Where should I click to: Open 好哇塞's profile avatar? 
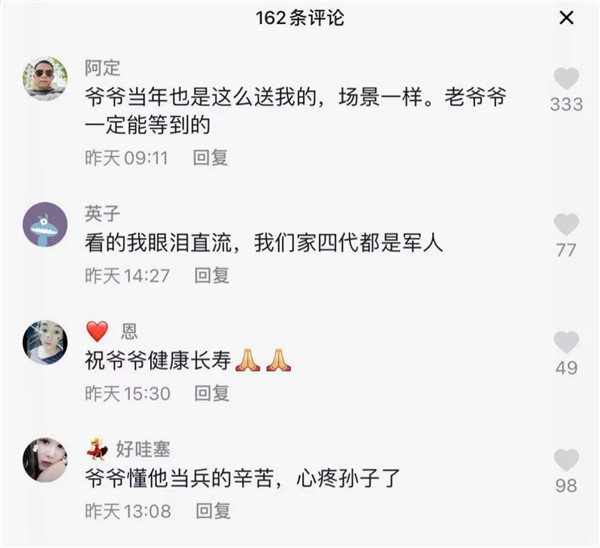(x=44, y=461)
